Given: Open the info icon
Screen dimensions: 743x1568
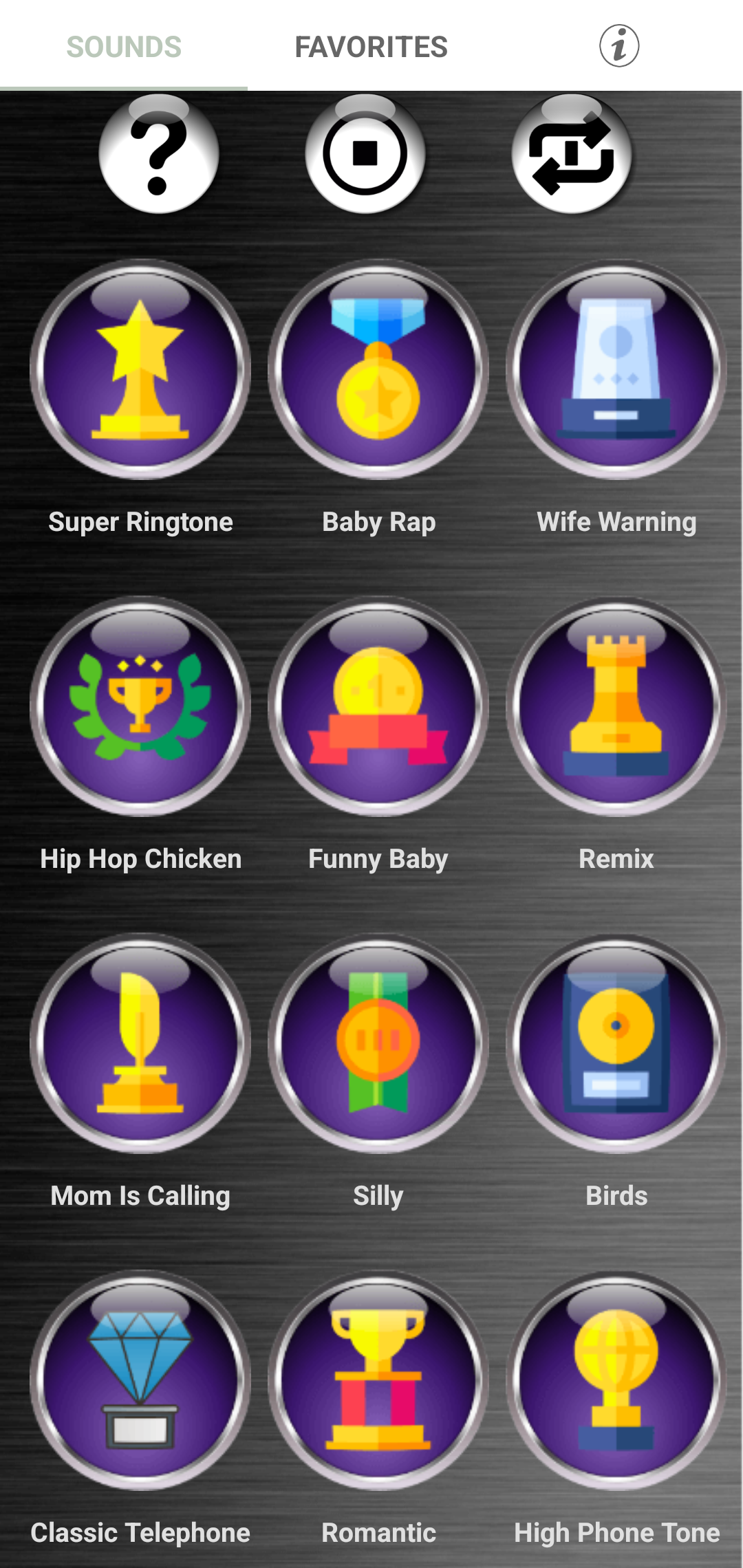Looking at the screenshot, I should [x=618, y=46].
